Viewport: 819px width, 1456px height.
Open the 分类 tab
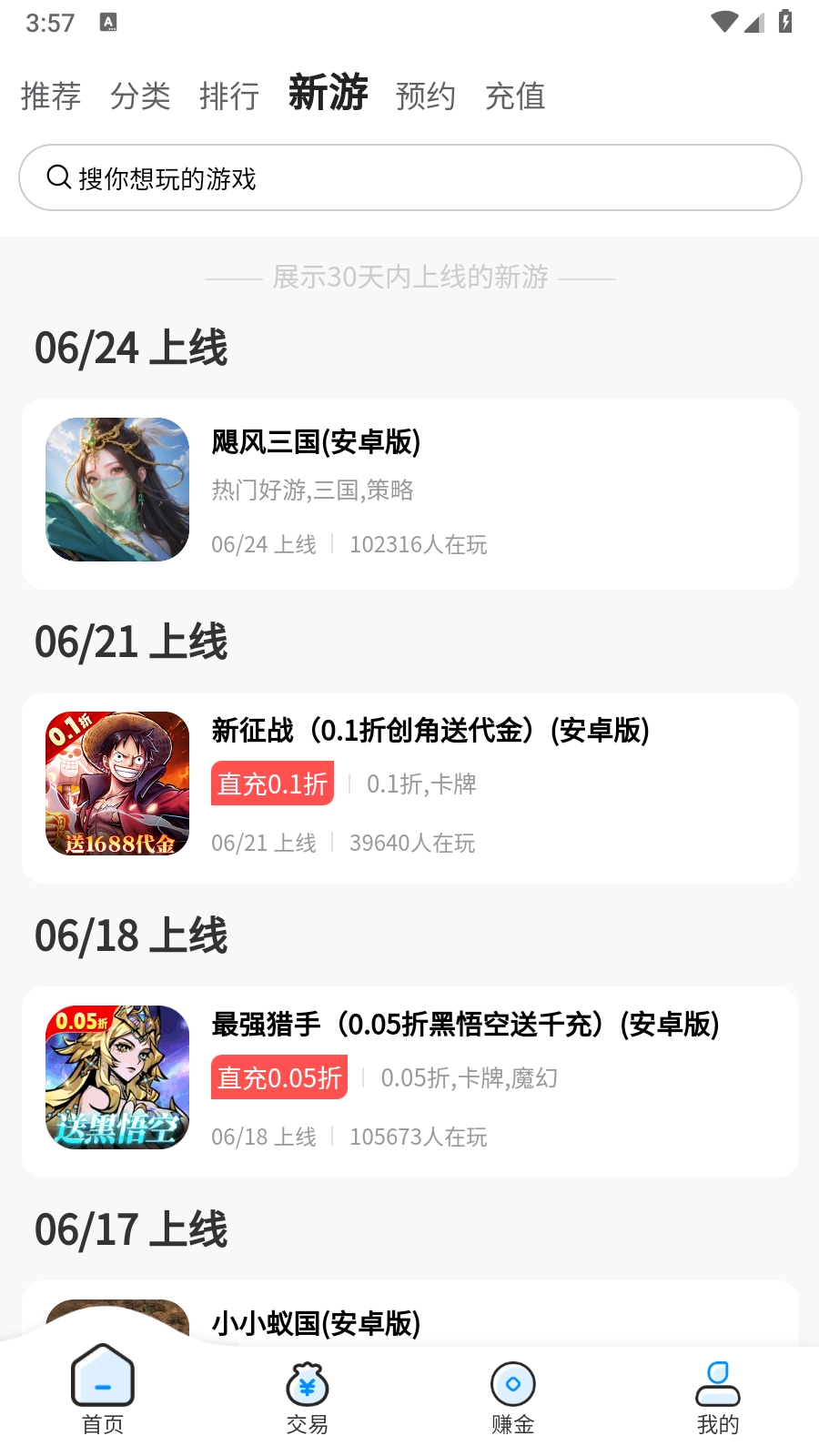[140, 96]
